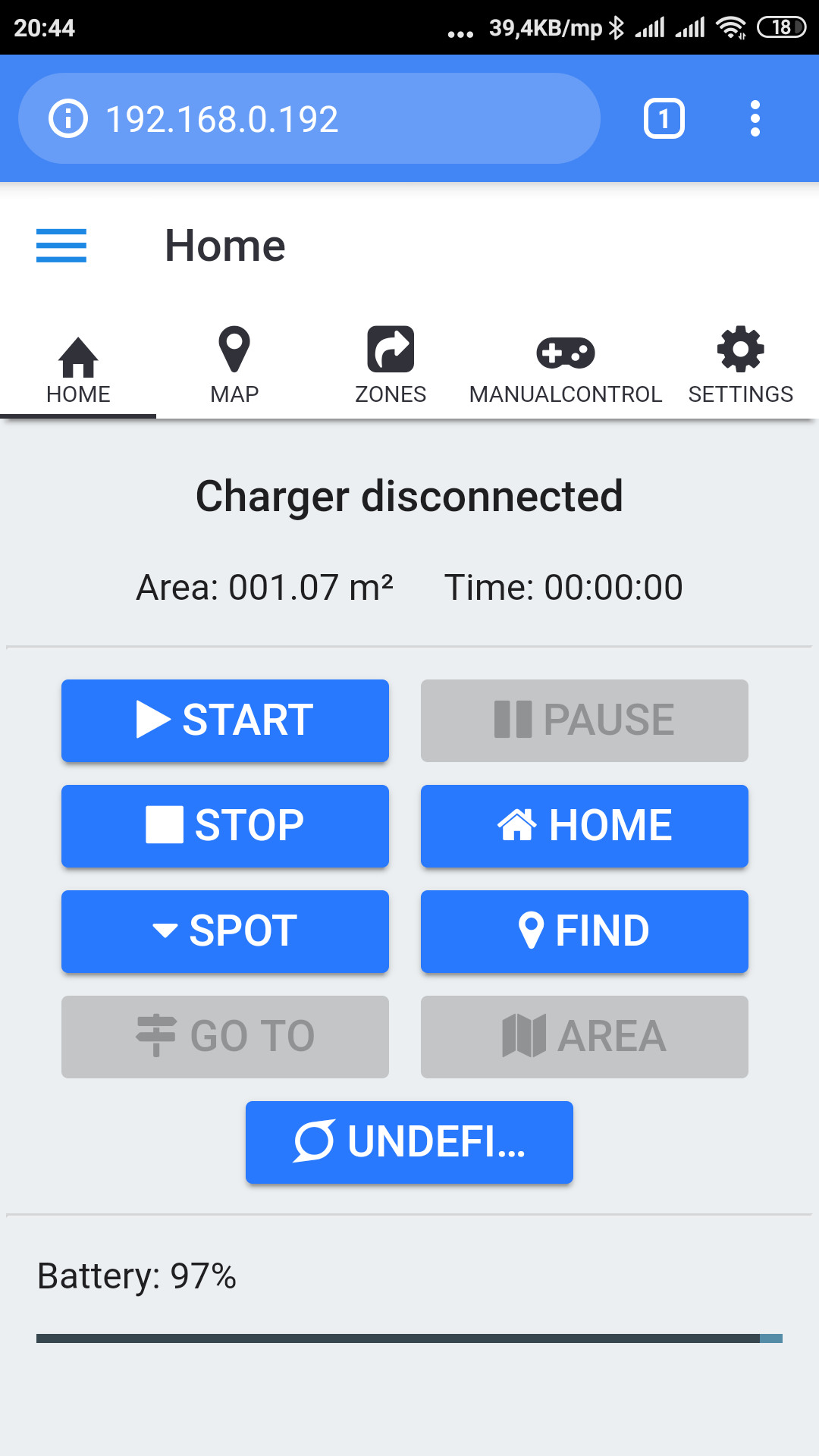Expand the SPOT dropdown button
The image size is (819, 1456).
coord(225,931)
